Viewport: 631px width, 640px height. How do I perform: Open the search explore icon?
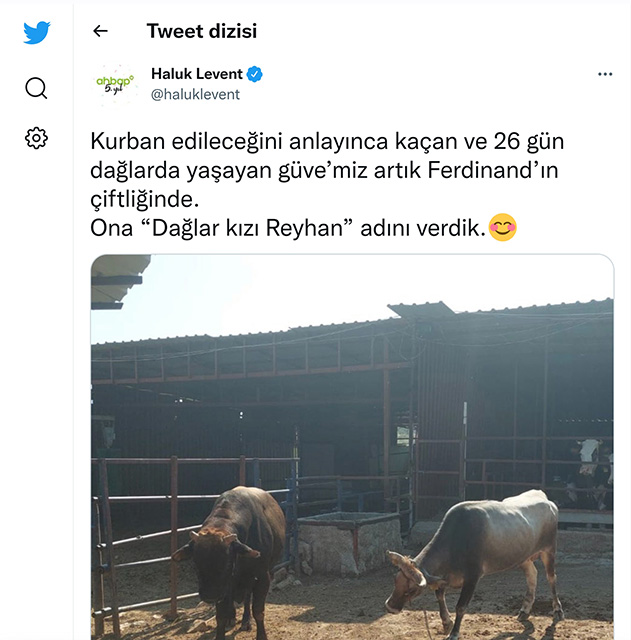pyautogui.click(x=36, y=88)
